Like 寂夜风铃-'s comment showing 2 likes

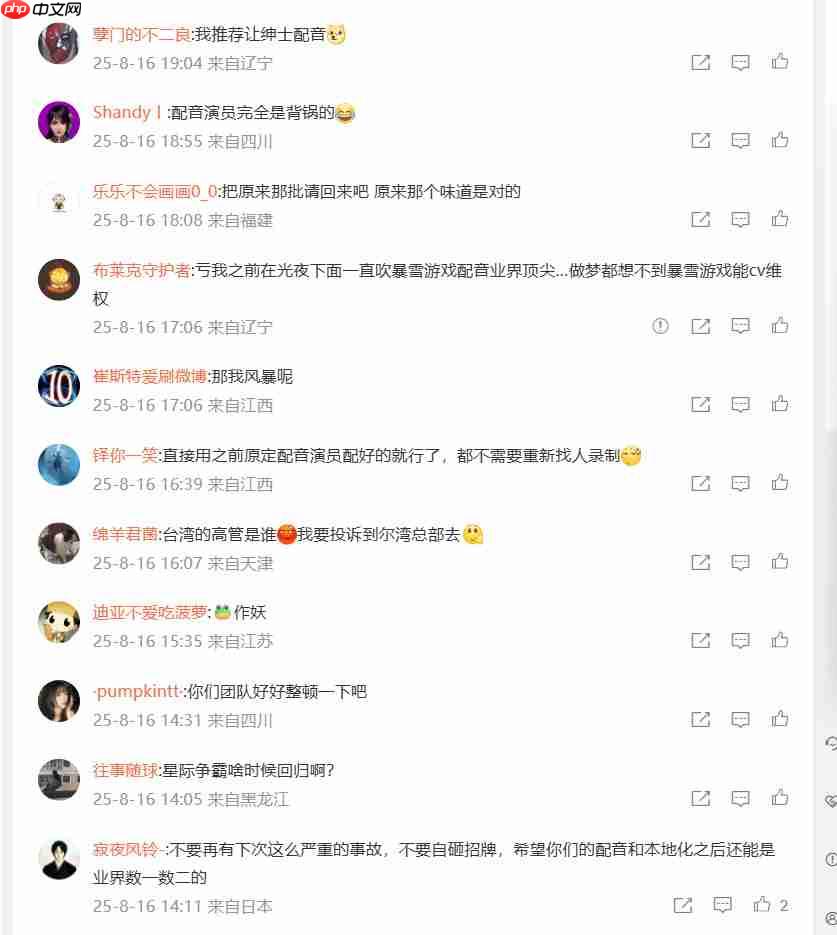tap(762, 905)
